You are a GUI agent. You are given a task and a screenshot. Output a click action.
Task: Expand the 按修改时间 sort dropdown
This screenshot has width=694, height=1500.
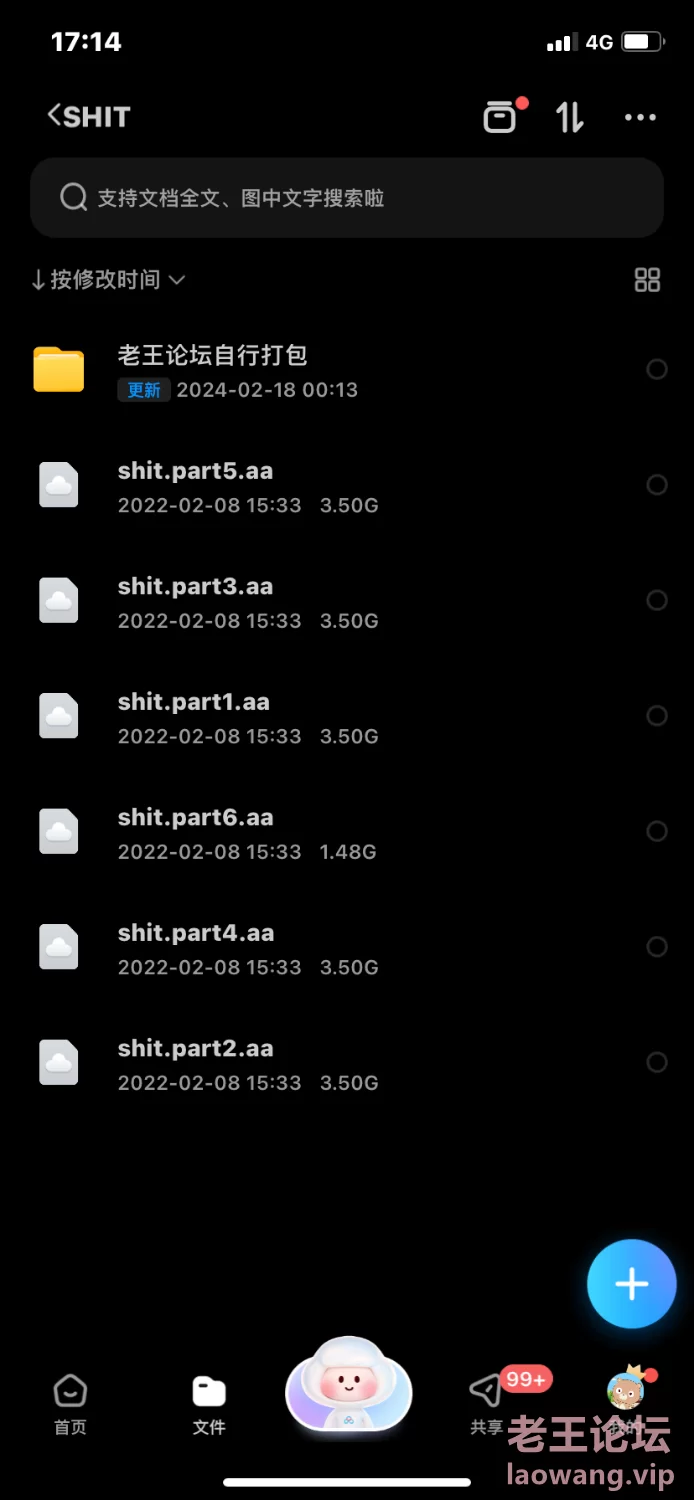[108, 280]
